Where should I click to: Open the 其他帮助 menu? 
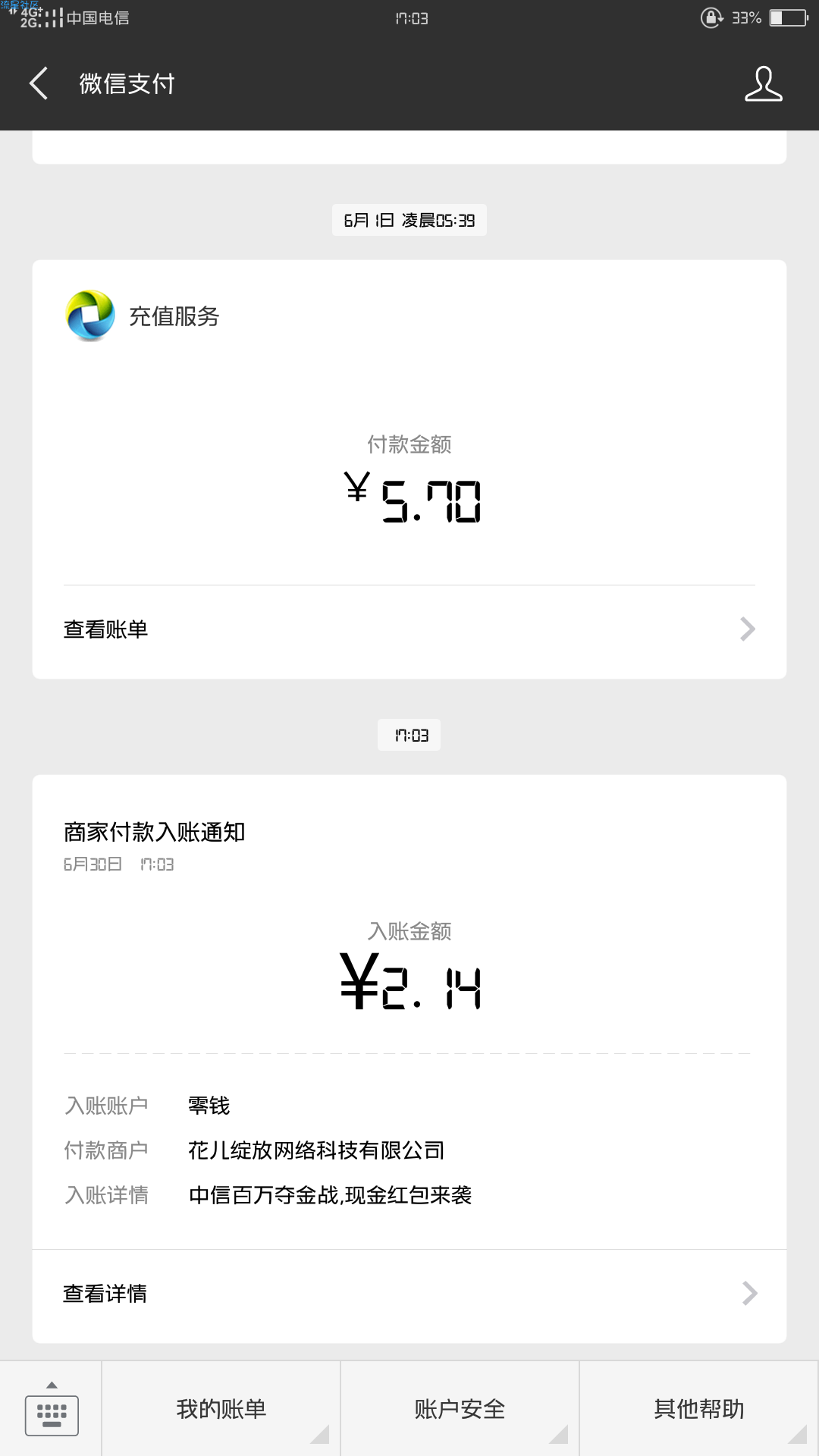(699, 1409)
